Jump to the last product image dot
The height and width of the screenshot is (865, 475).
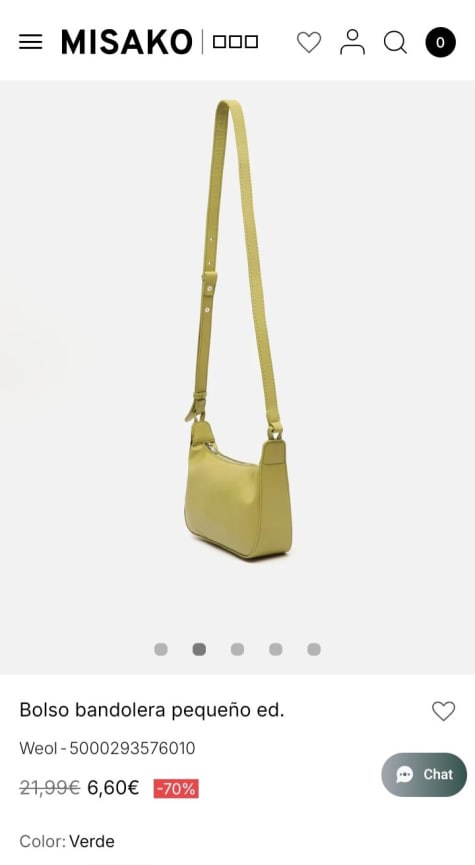314,649
